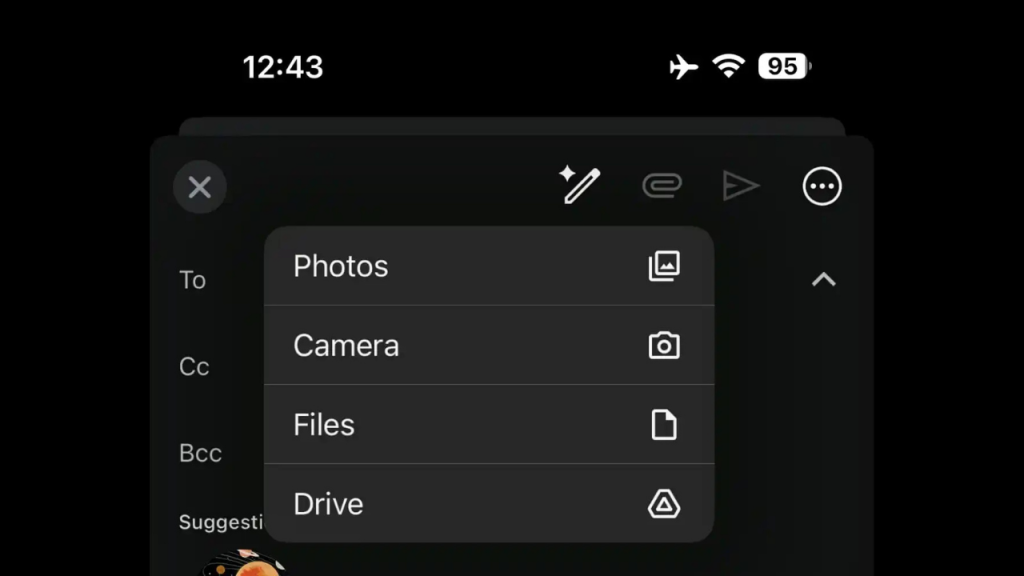The width and height of the screenshot is (1024, 576).
Task: Choose Camera to take a picture
Action: 488,345
